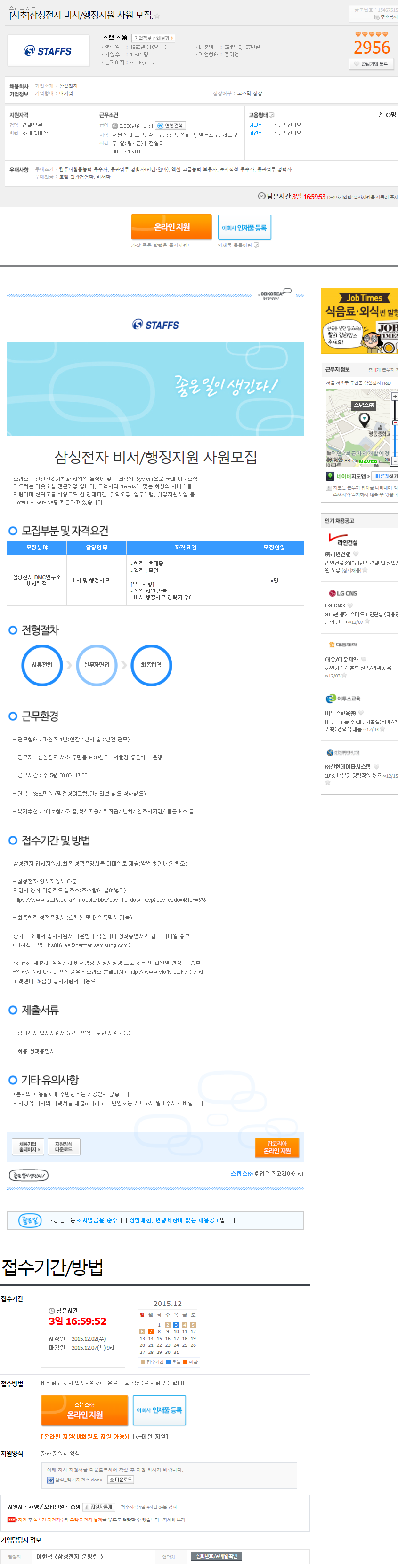Screen dimensions: 398x1568
Task: Tap 전화번호/e-메일 확인 button
Action: tap(216, 1556)
